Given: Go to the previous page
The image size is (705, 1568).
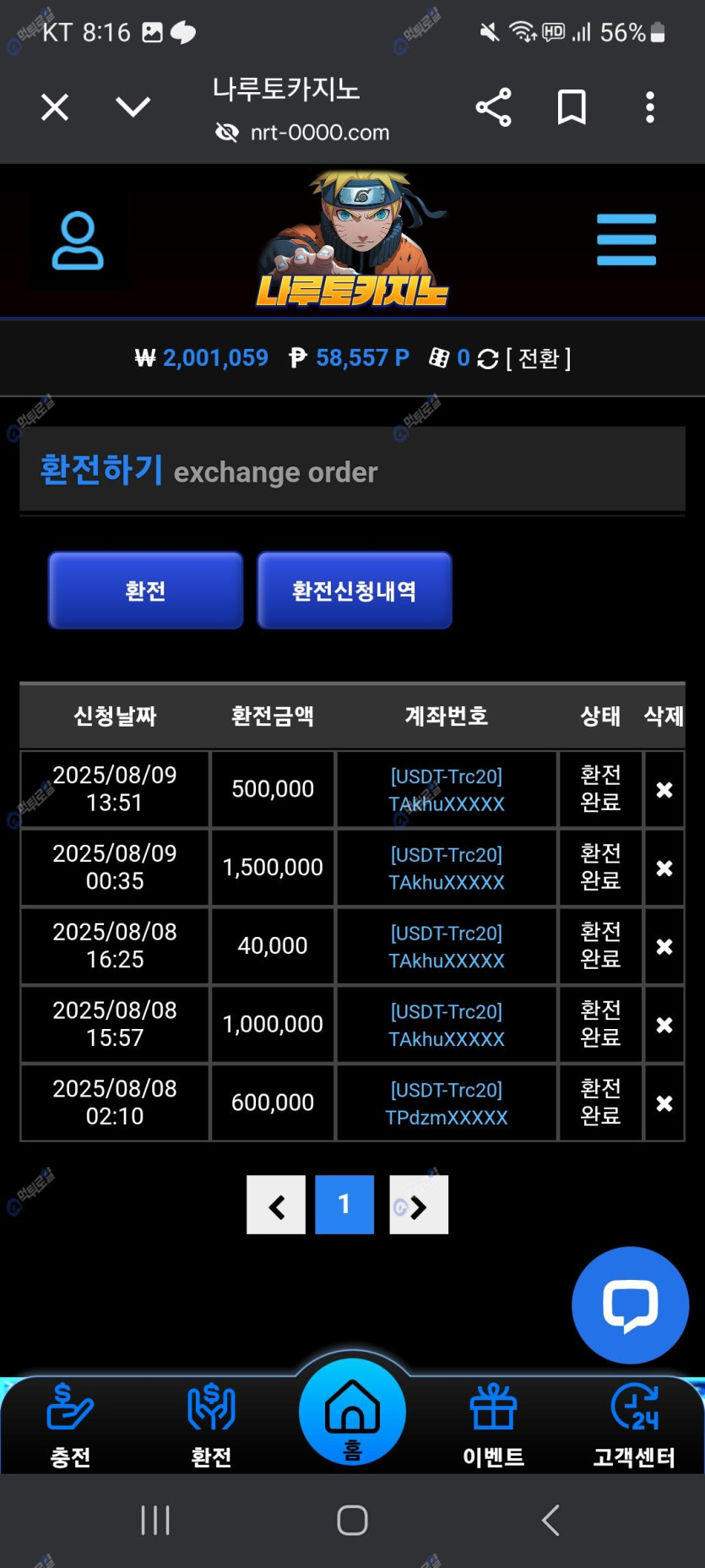Looking at the screenshot, I should coord(276,1206).
